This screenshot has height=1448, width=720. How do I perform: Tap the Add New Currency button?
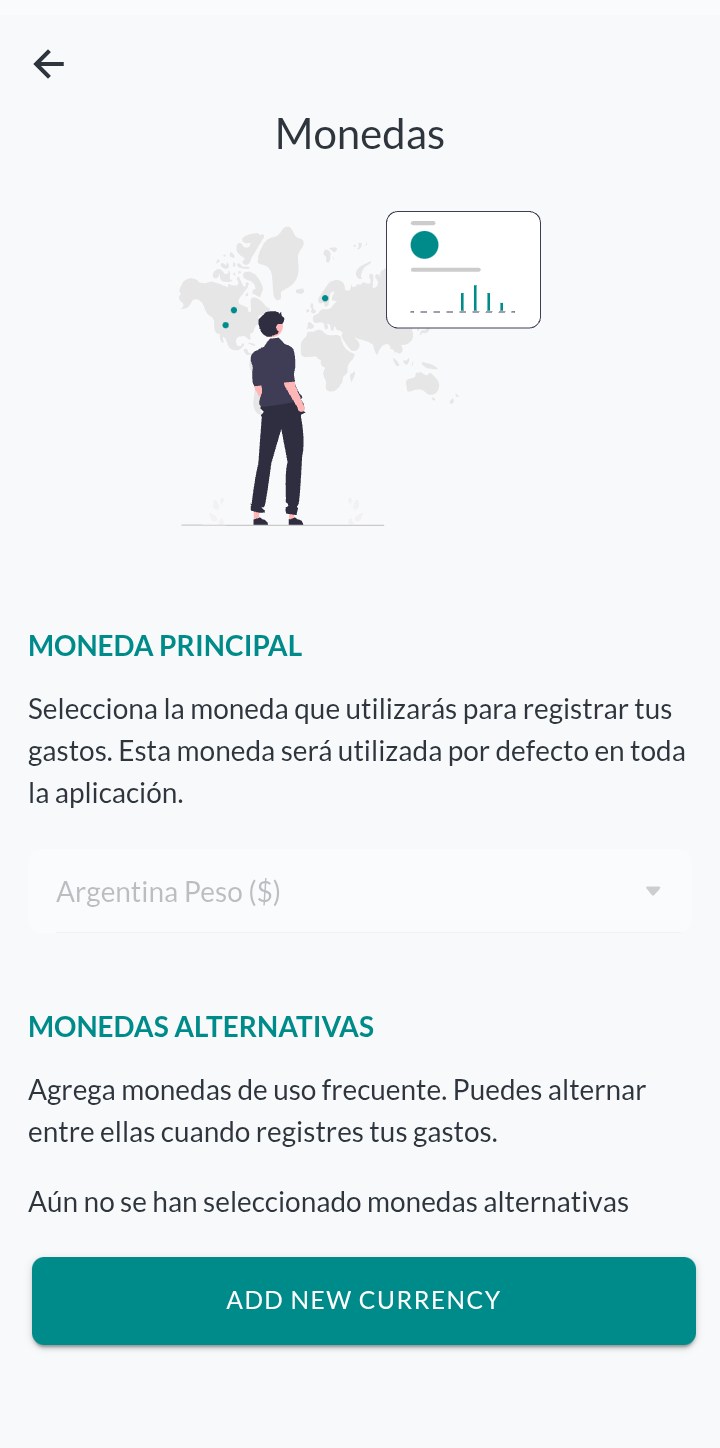click(x=363, y=1300)
